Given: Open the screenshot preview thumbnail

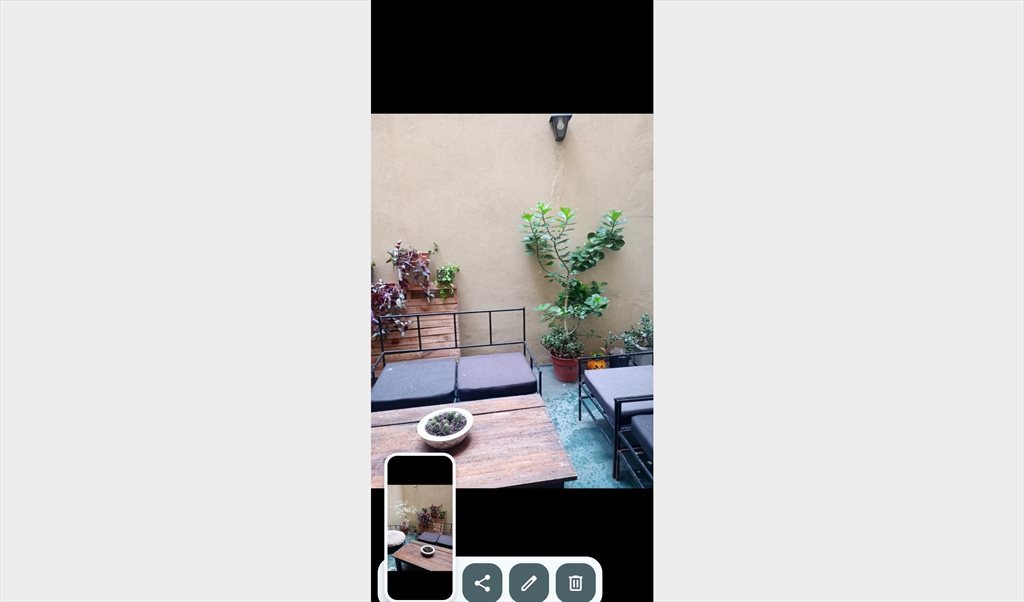Looking at the screenshot, I should (420, 527).
